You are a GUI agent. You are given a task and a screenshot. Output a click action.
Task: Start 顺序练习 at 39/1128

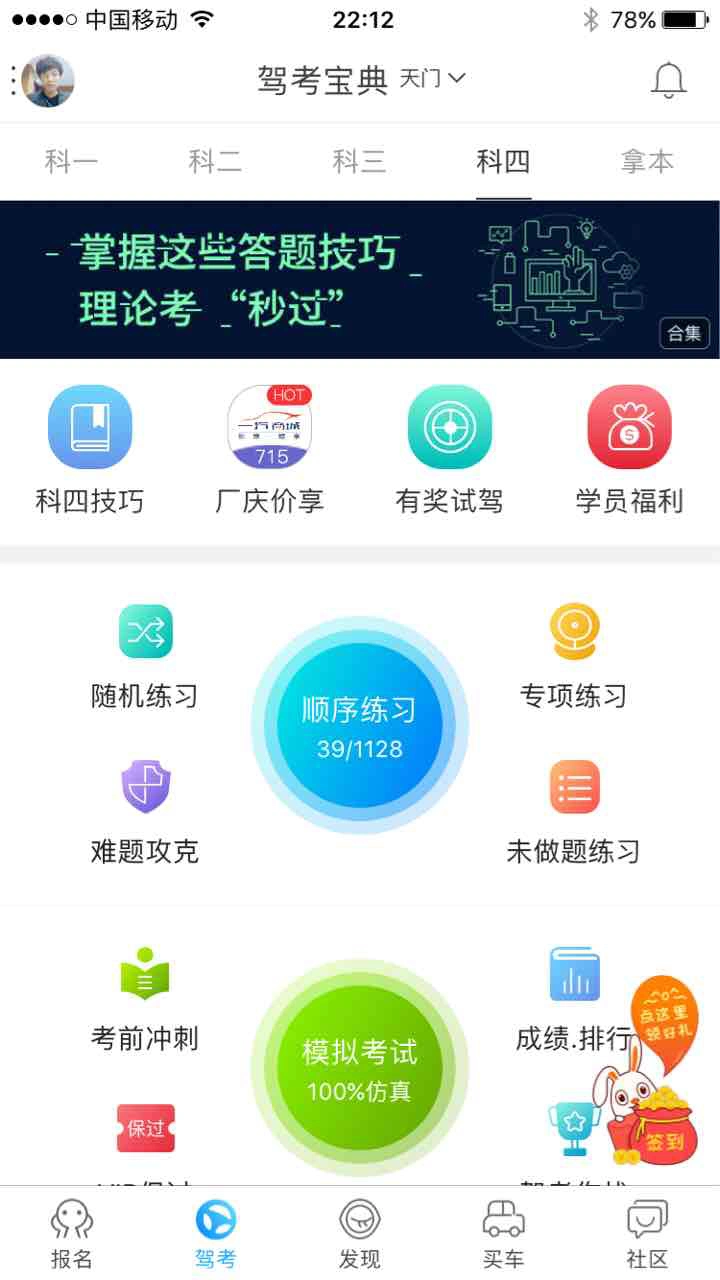360,725
